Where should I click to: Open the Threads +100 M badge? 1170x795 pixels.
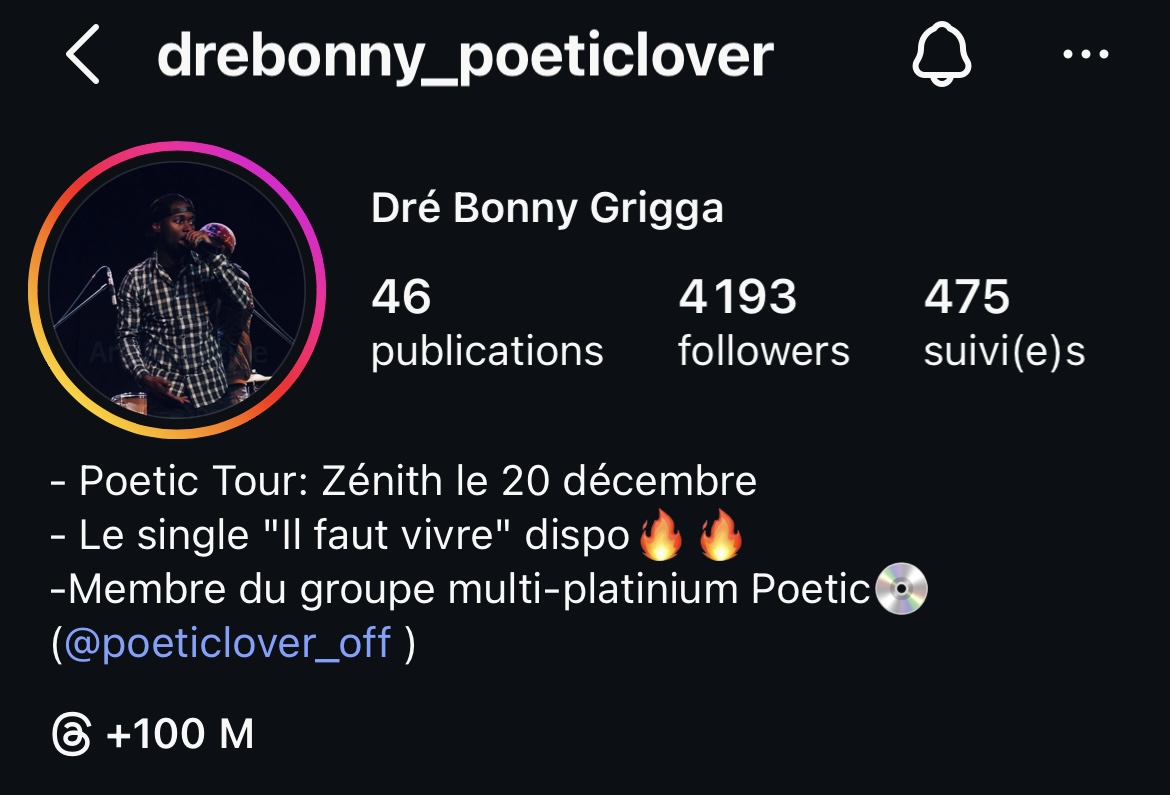pyautogui.click(x=153, y=736)
